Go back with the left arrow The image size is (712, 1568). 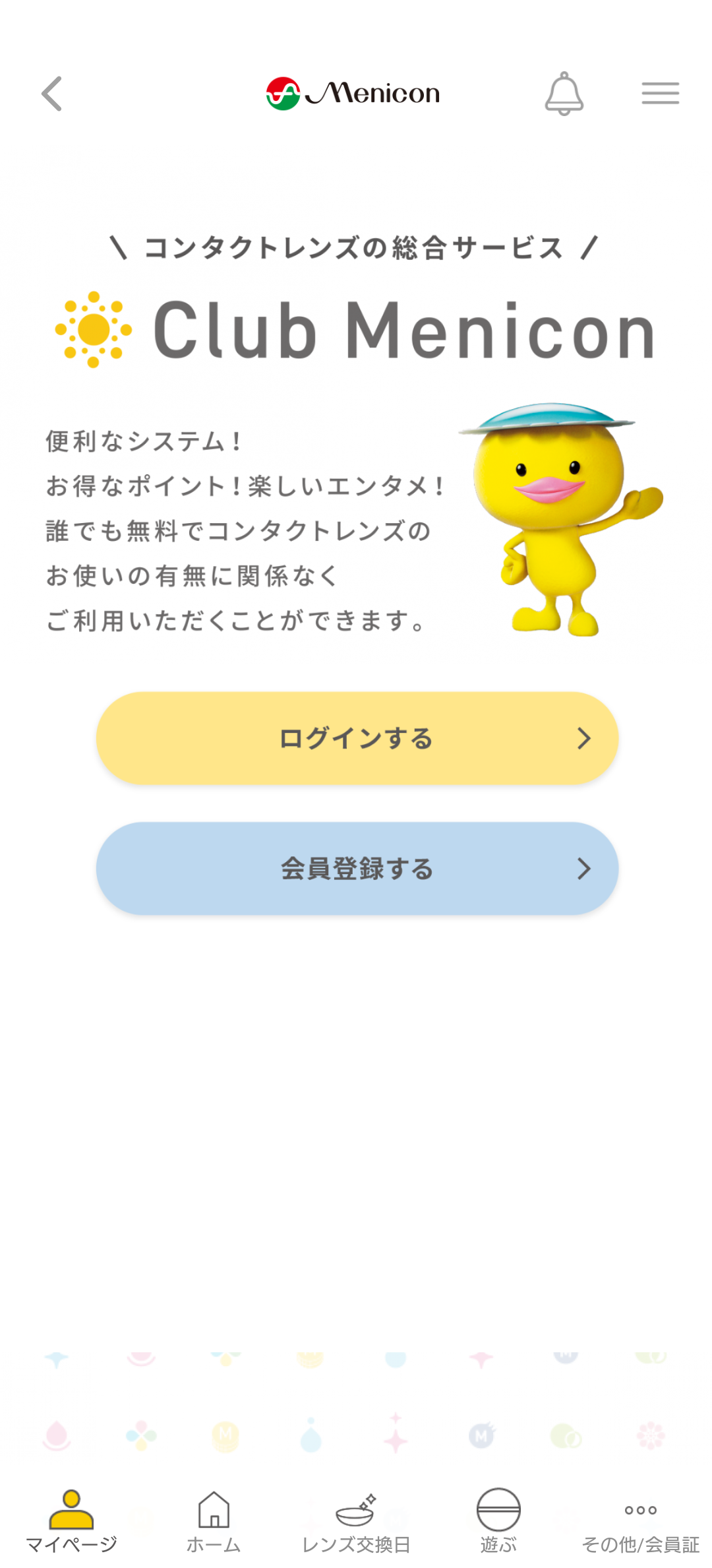click(x=51, y=93)
